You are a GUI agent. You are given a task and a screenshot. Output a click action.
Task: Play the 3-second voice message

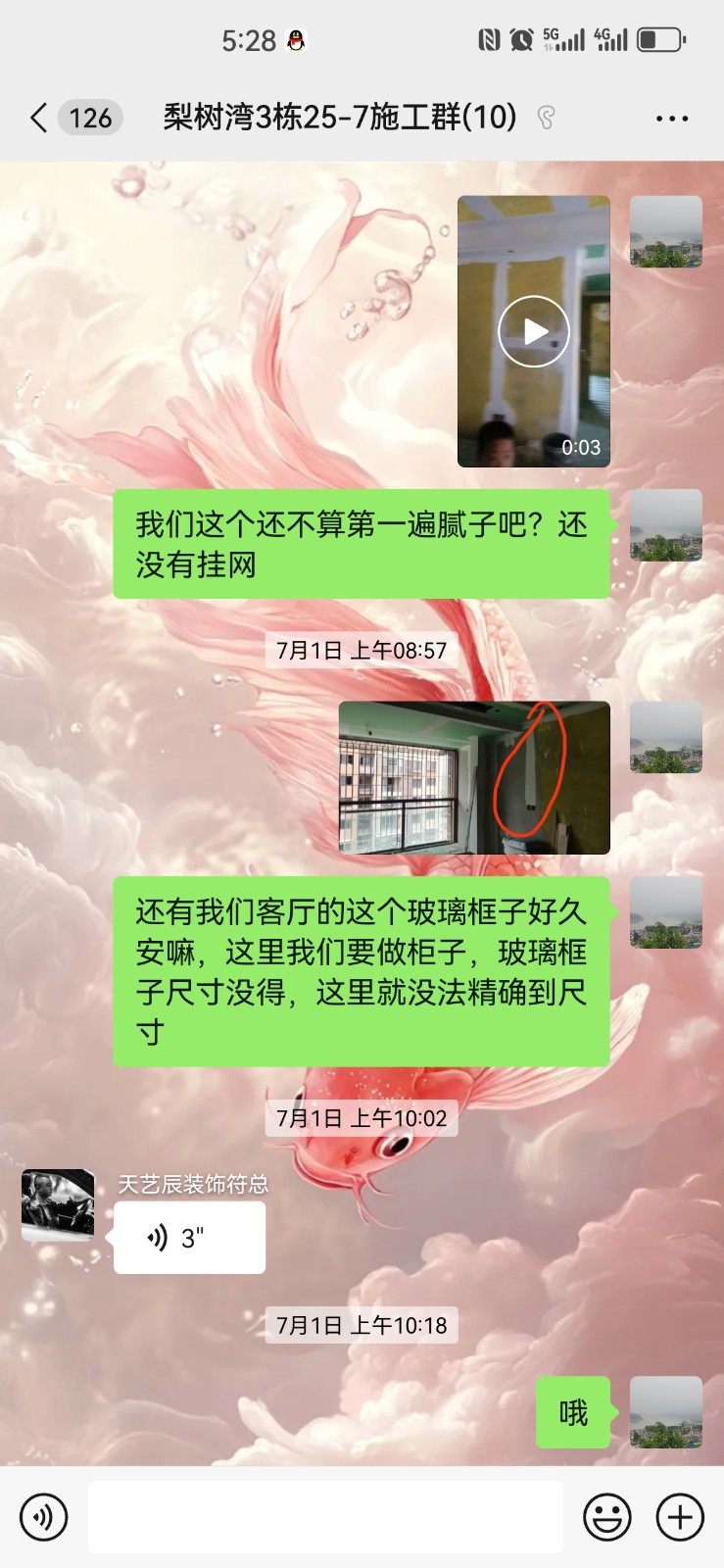(x=189, y=1239)
